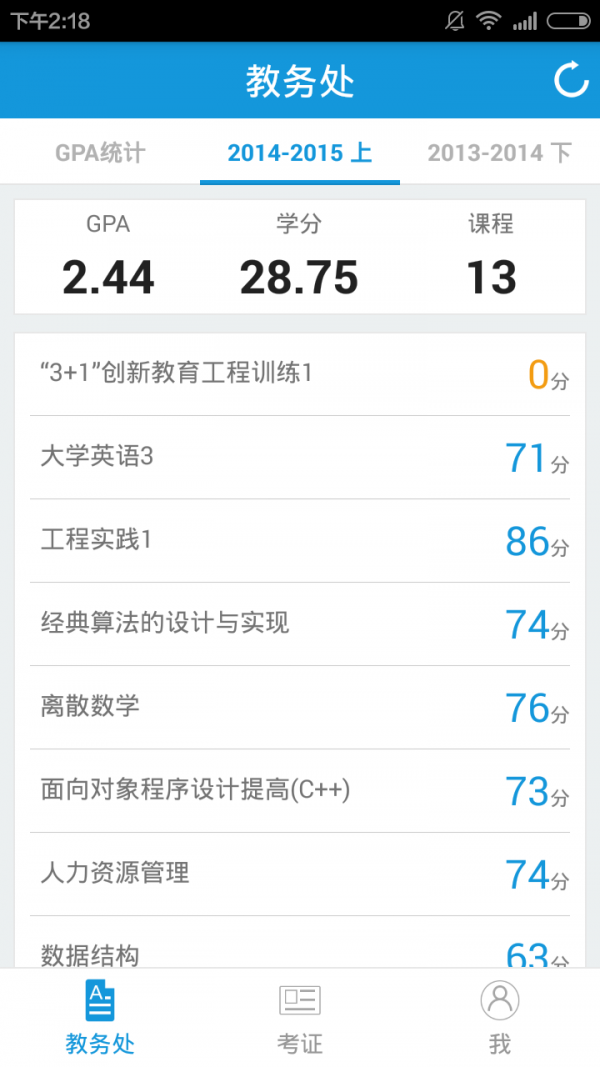The image size is (600, 1067).
Task: Open the 我 profile tab
Action: [x=500, y=1018]
